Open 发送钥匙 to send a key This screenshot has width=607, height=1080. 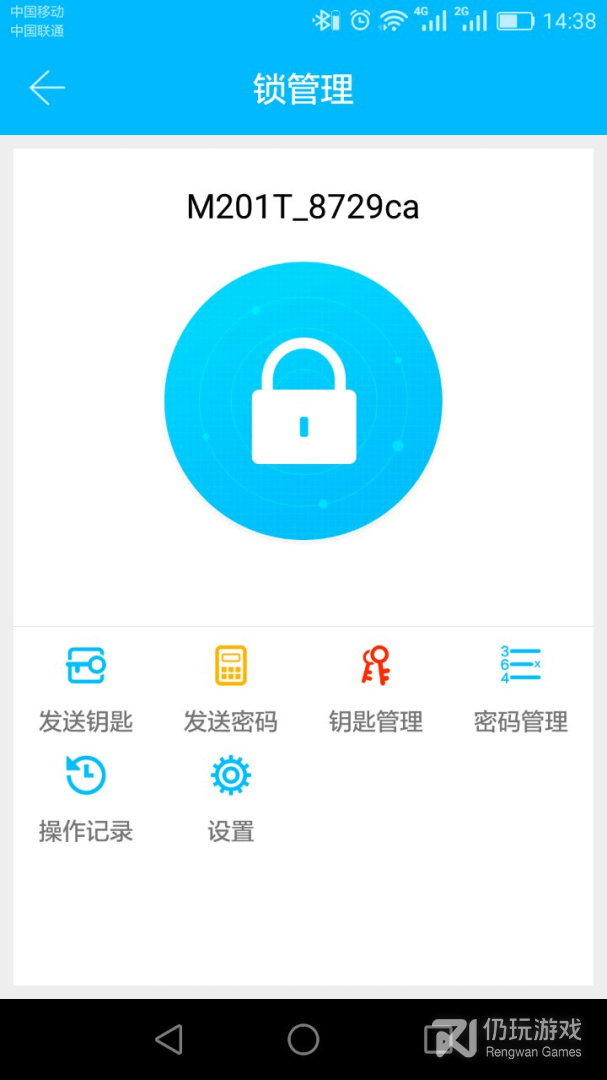pyautogui.click(x=86, y=687)
